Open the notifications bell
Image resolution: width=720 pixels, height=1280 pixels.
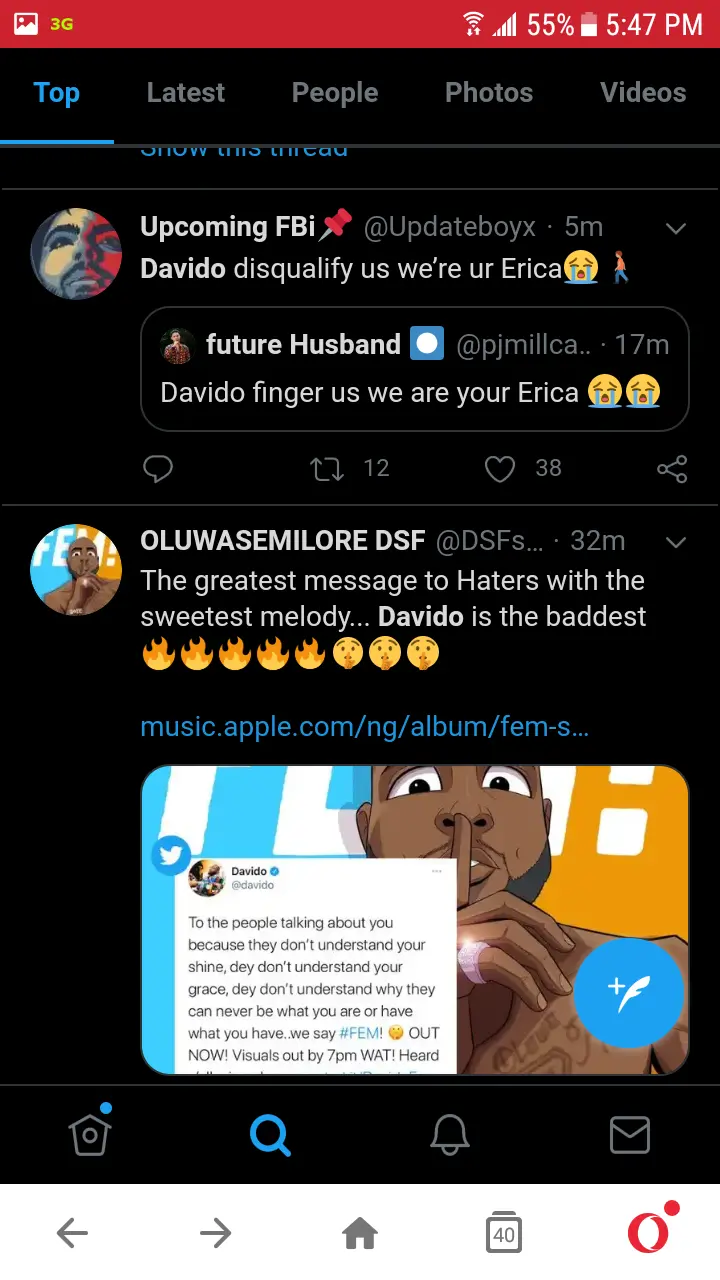450,1134
